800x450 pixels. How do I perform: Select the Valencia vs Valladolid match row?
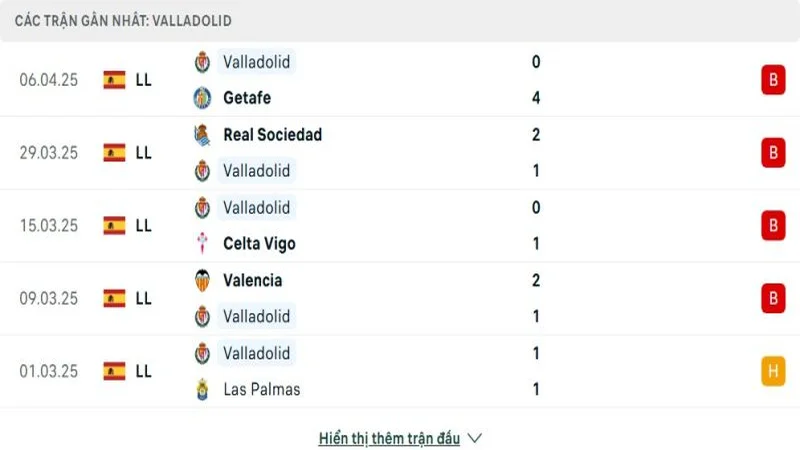pos(400,299)
